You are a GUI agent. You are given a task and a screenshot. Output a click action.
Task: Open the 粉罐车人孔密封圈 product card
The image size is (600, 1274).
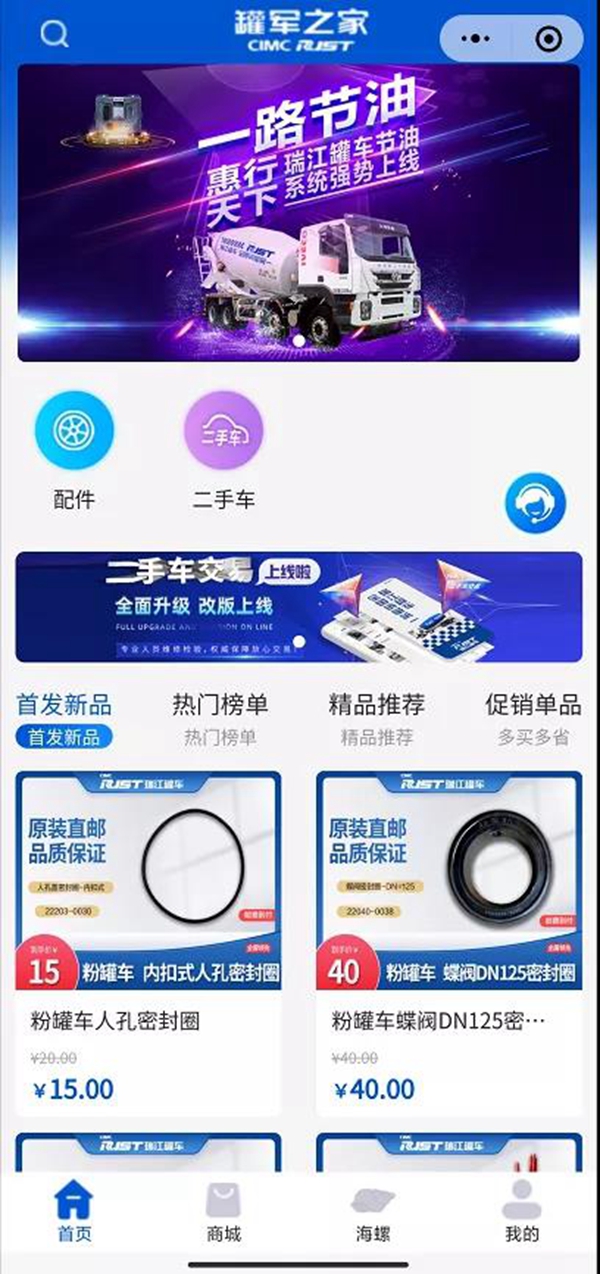148,942
